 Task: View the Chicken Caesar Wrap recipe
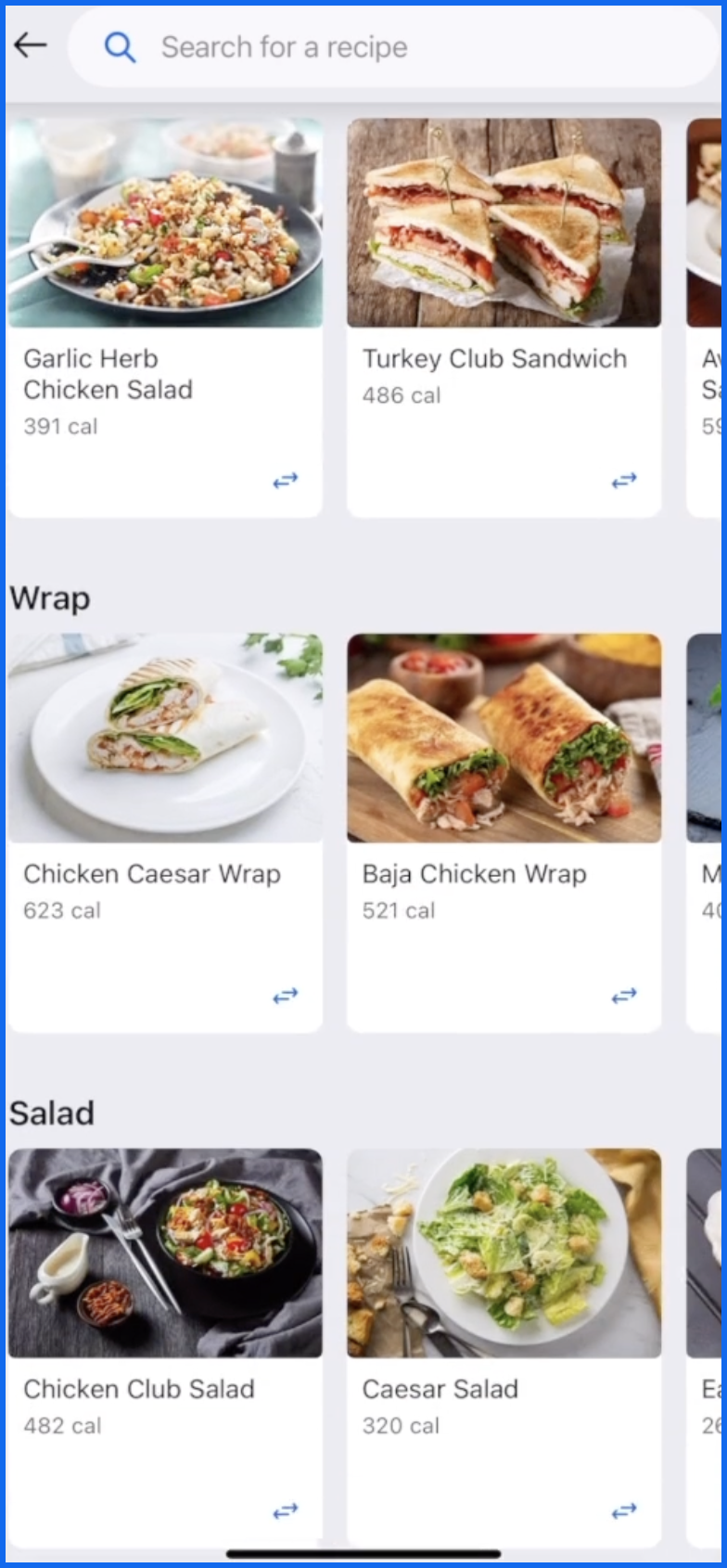click(165, 789)
